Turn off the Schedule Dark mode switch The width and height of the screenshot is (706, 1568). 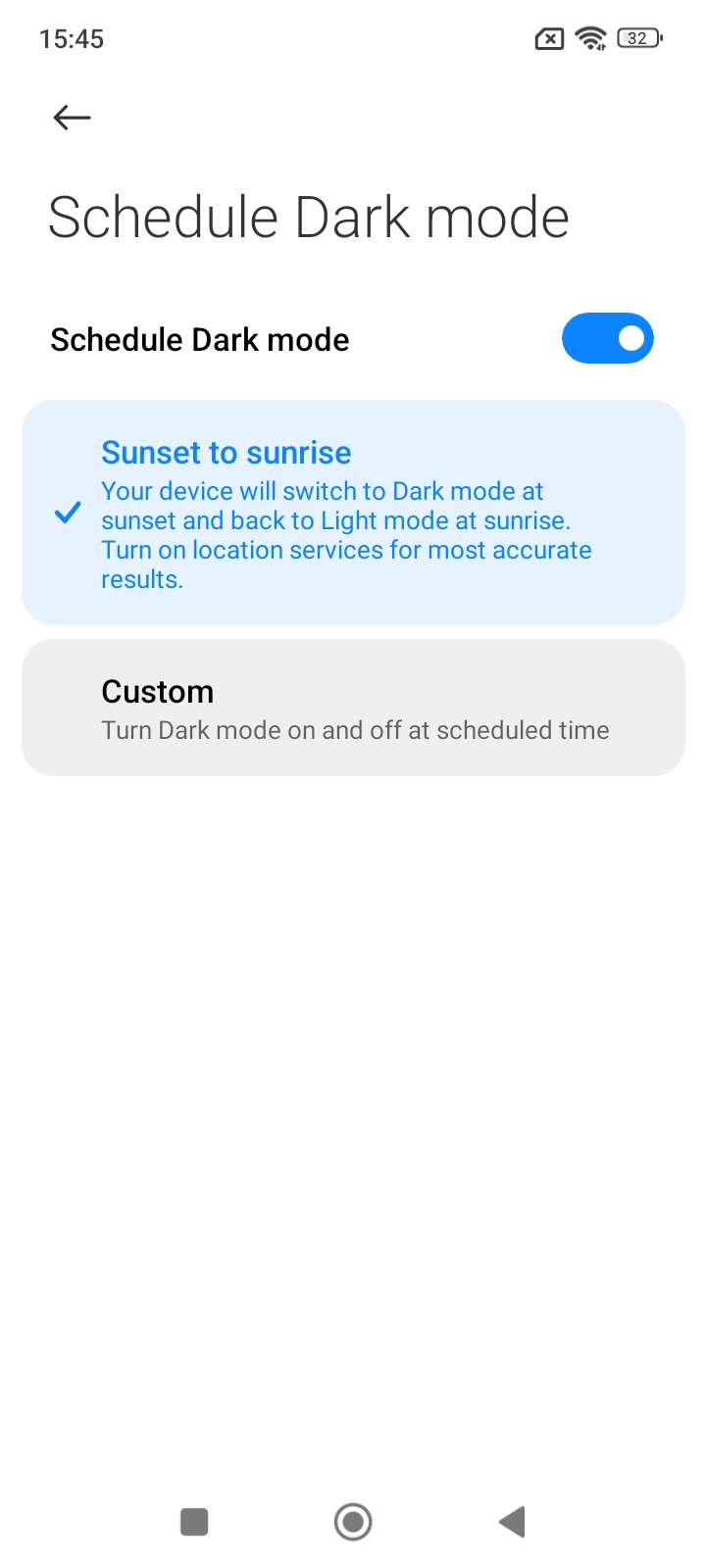607,338
